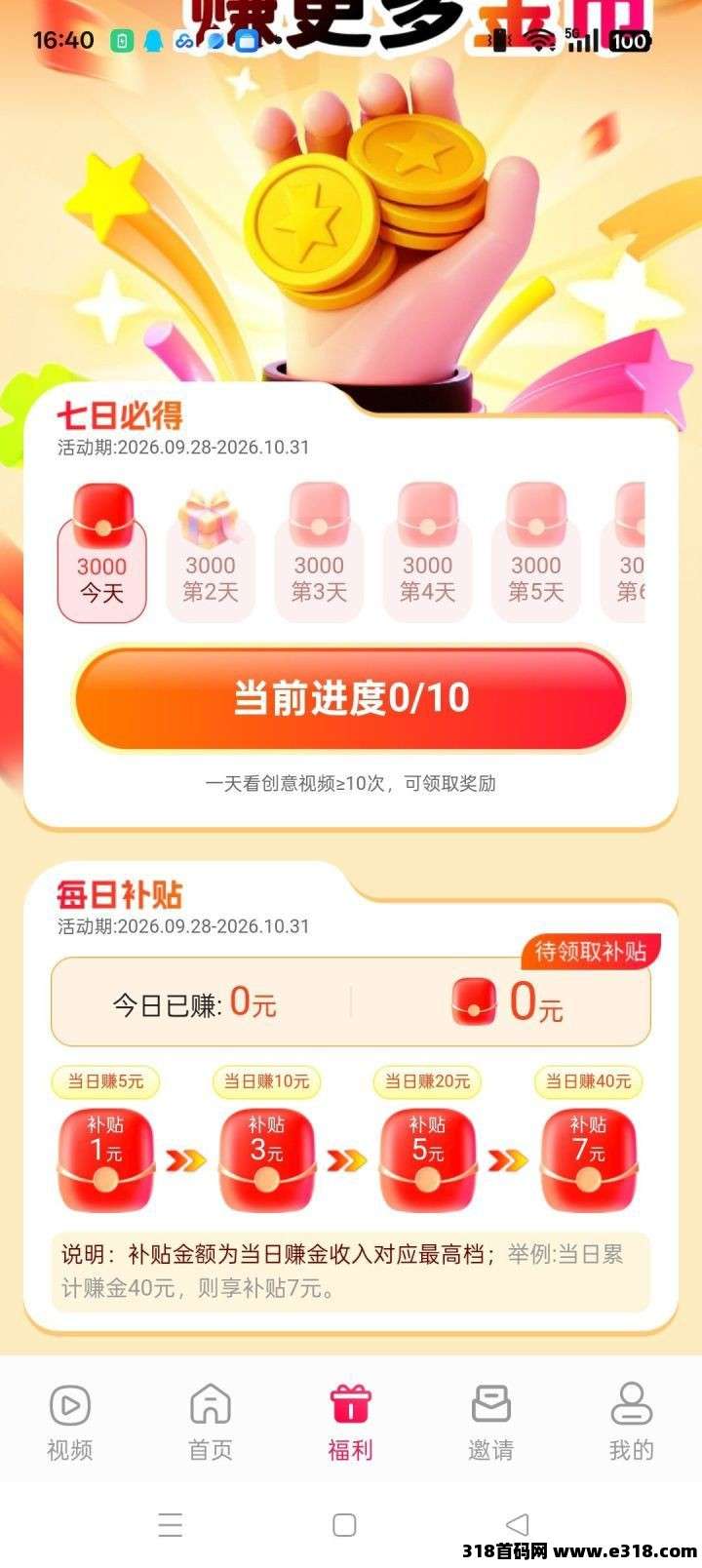The image size is (702, 1568).
Task: Select the 第3天 red envelope
Action: 319,552
